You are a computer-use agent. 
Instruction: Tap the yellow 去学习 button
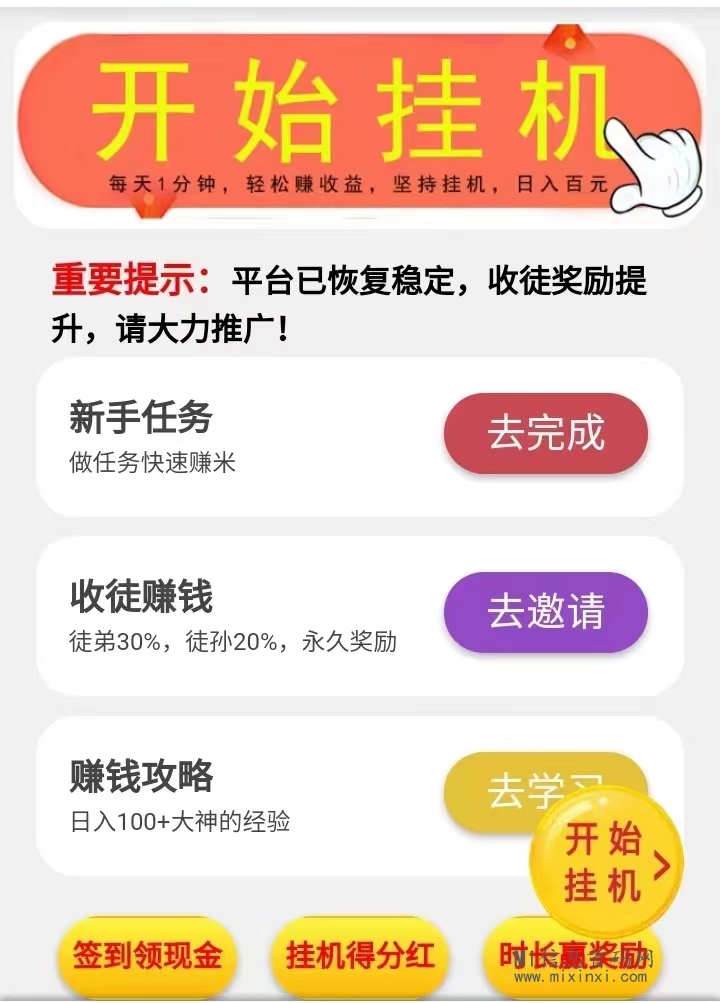[x=528, y=792]
